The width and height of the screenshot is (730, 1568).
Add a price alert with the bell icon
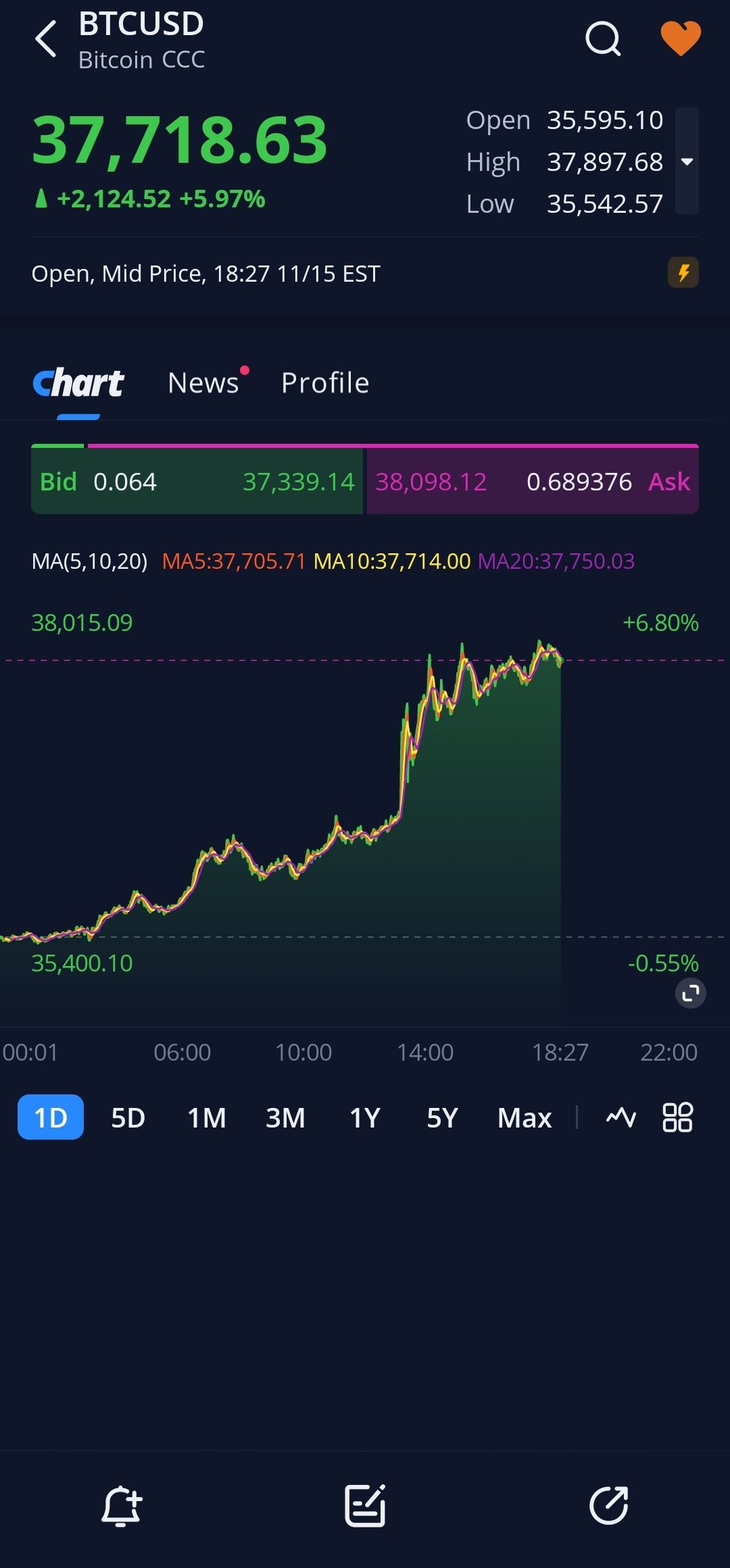122,1506
